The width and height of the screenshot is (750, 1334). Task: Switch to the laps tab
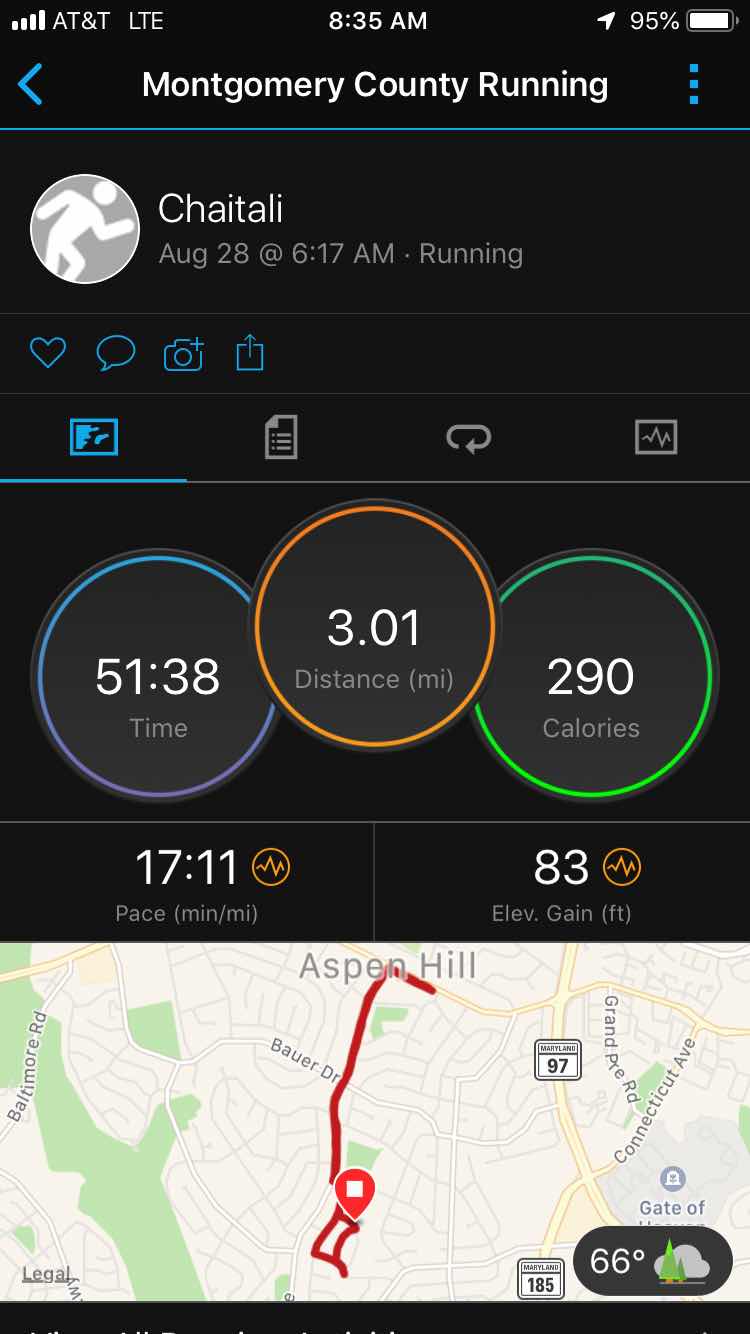coord(468,438)
